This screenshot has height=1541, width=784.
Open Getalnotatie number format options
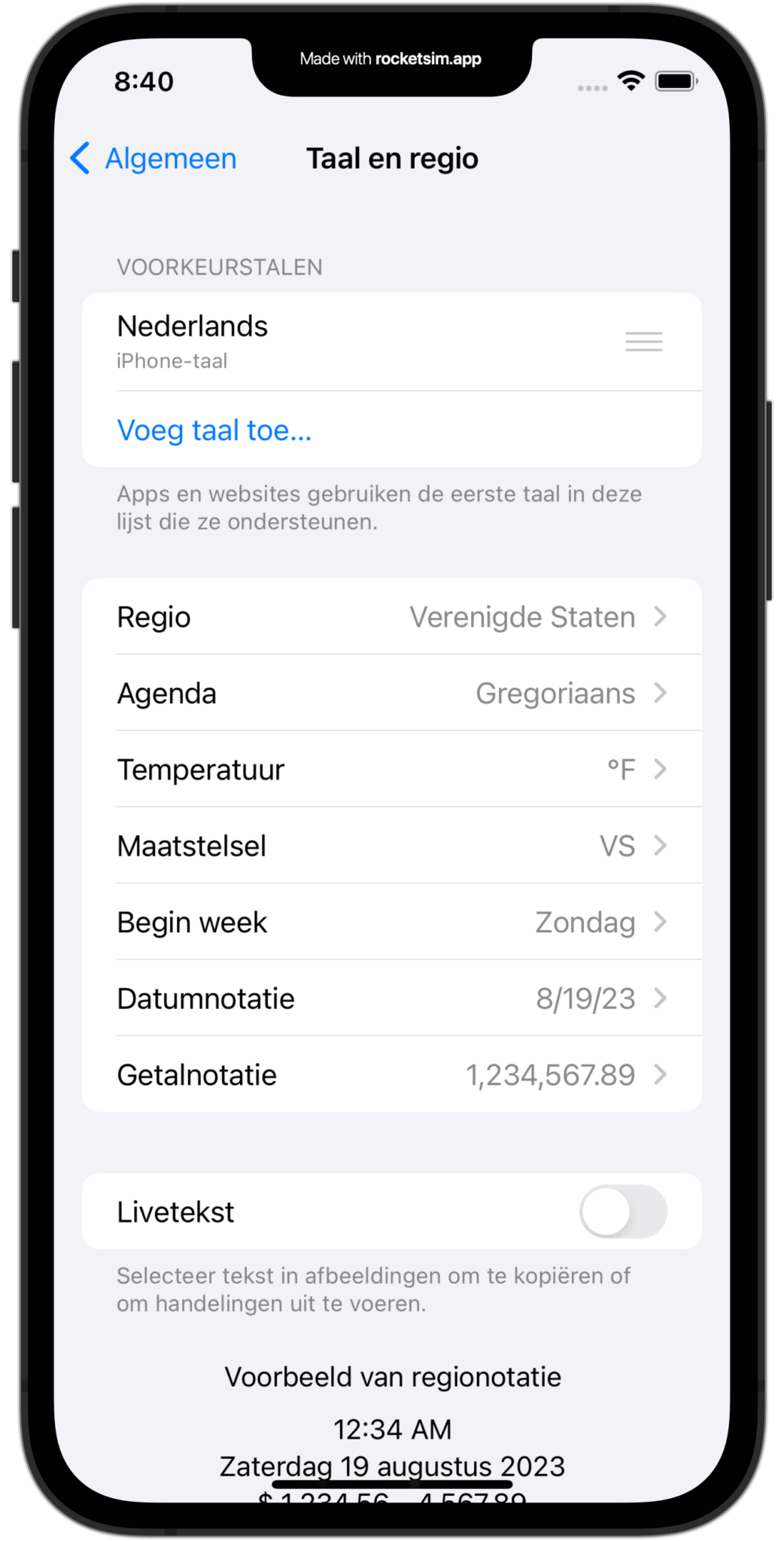click(392, 1074)
